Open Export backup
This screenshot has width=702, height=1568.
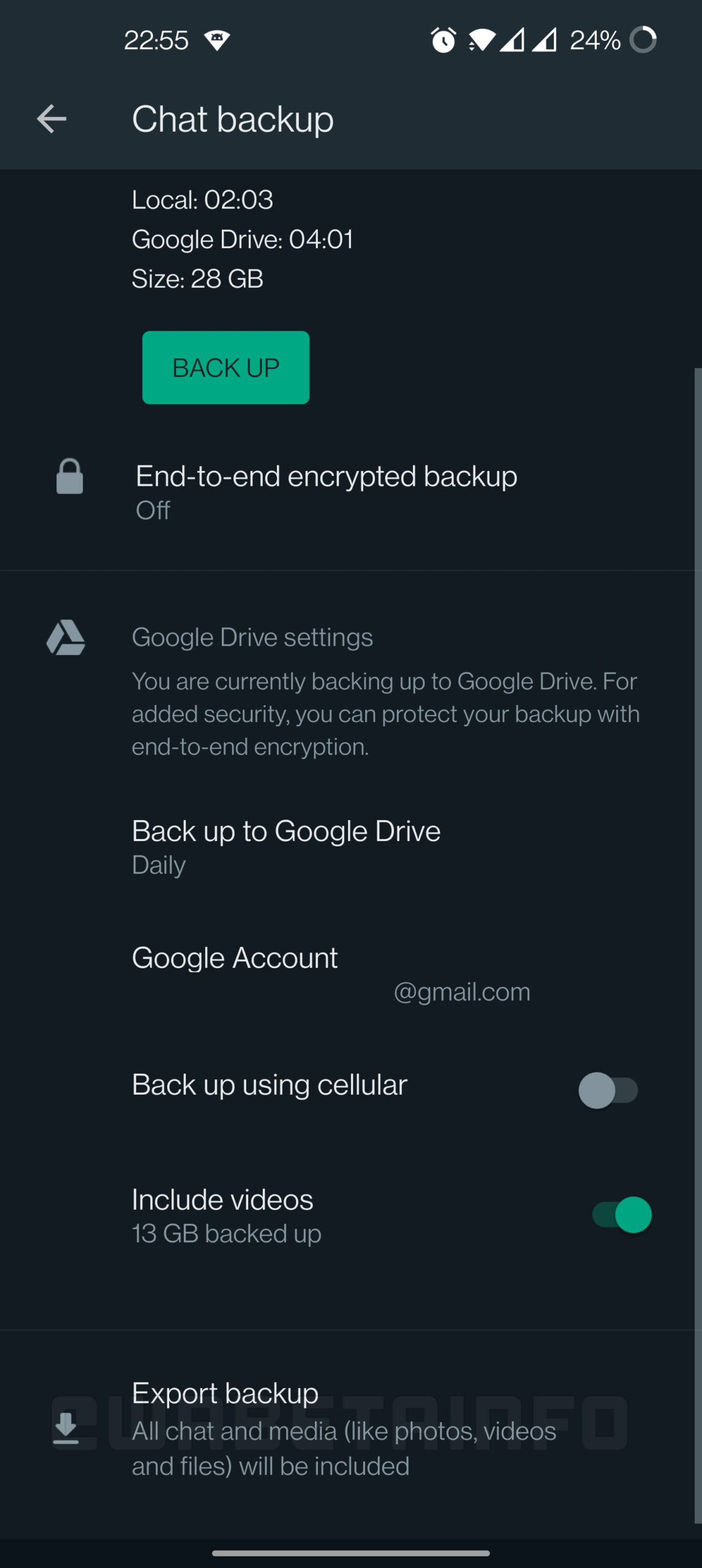(343, 1428)
